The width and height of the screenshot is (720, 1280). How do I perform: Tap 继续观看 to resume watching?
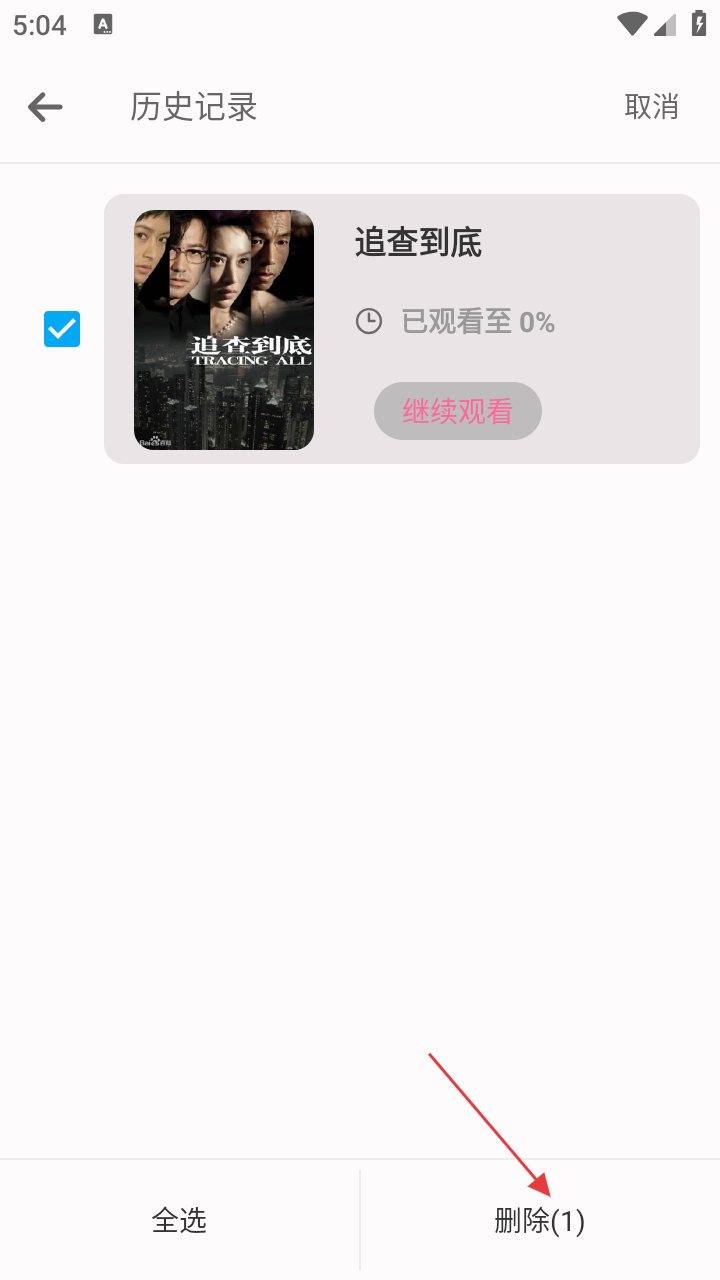(458, 411)
